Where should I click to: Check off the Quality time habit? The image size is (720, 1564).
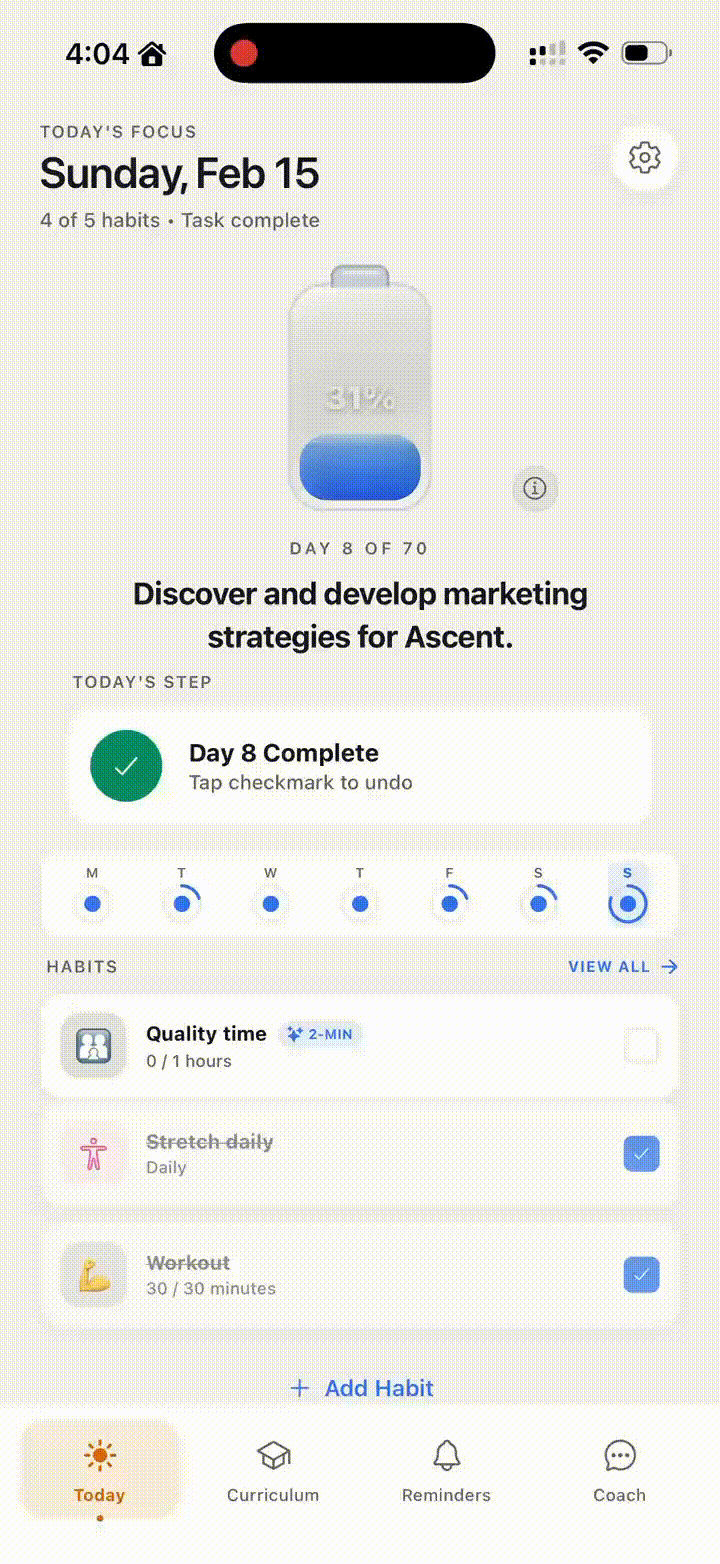click(641, 1047)
